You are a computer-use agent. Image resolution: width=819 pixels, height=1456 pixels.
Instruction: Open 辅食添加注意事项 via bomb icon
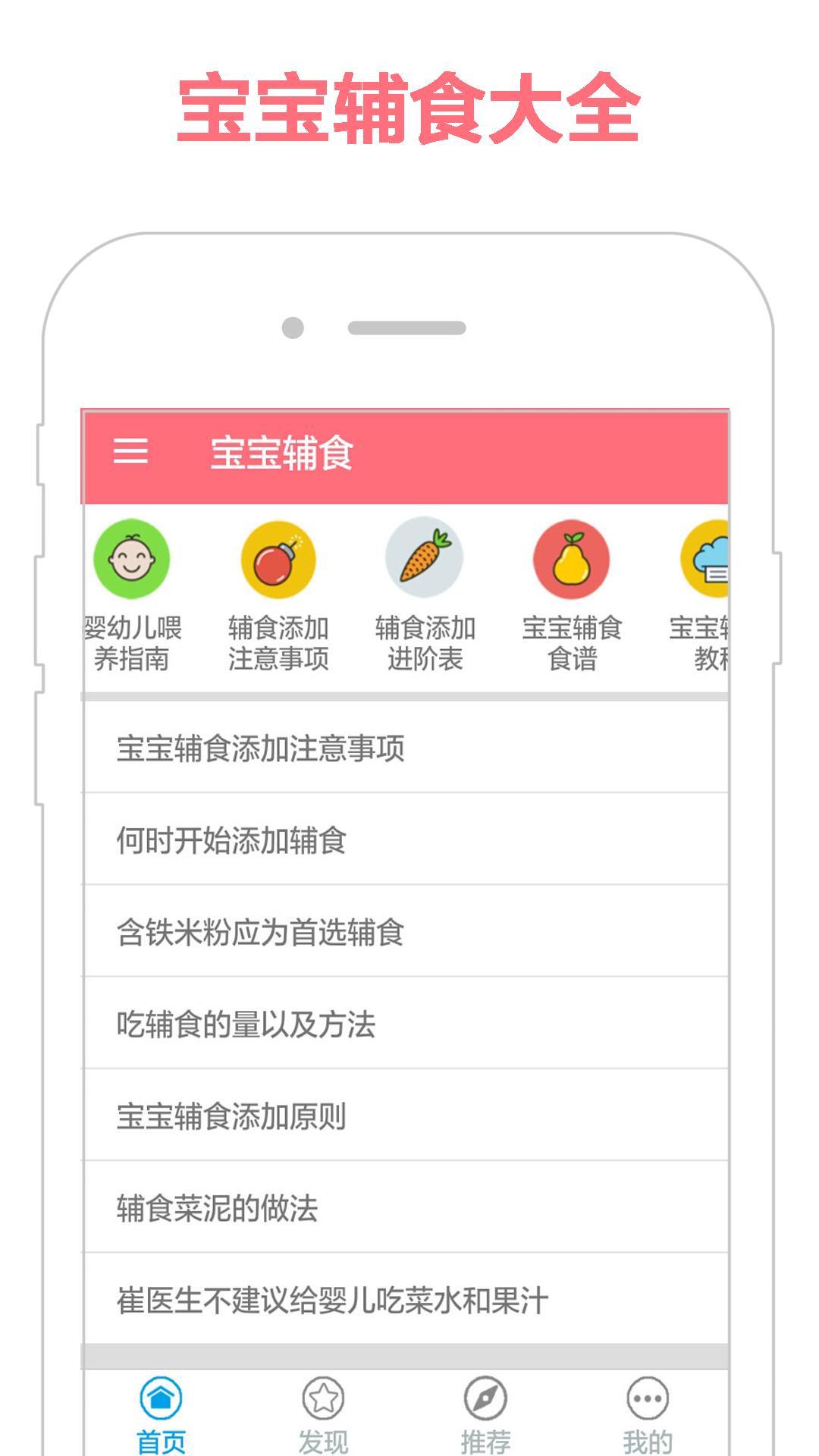point(278,559)
